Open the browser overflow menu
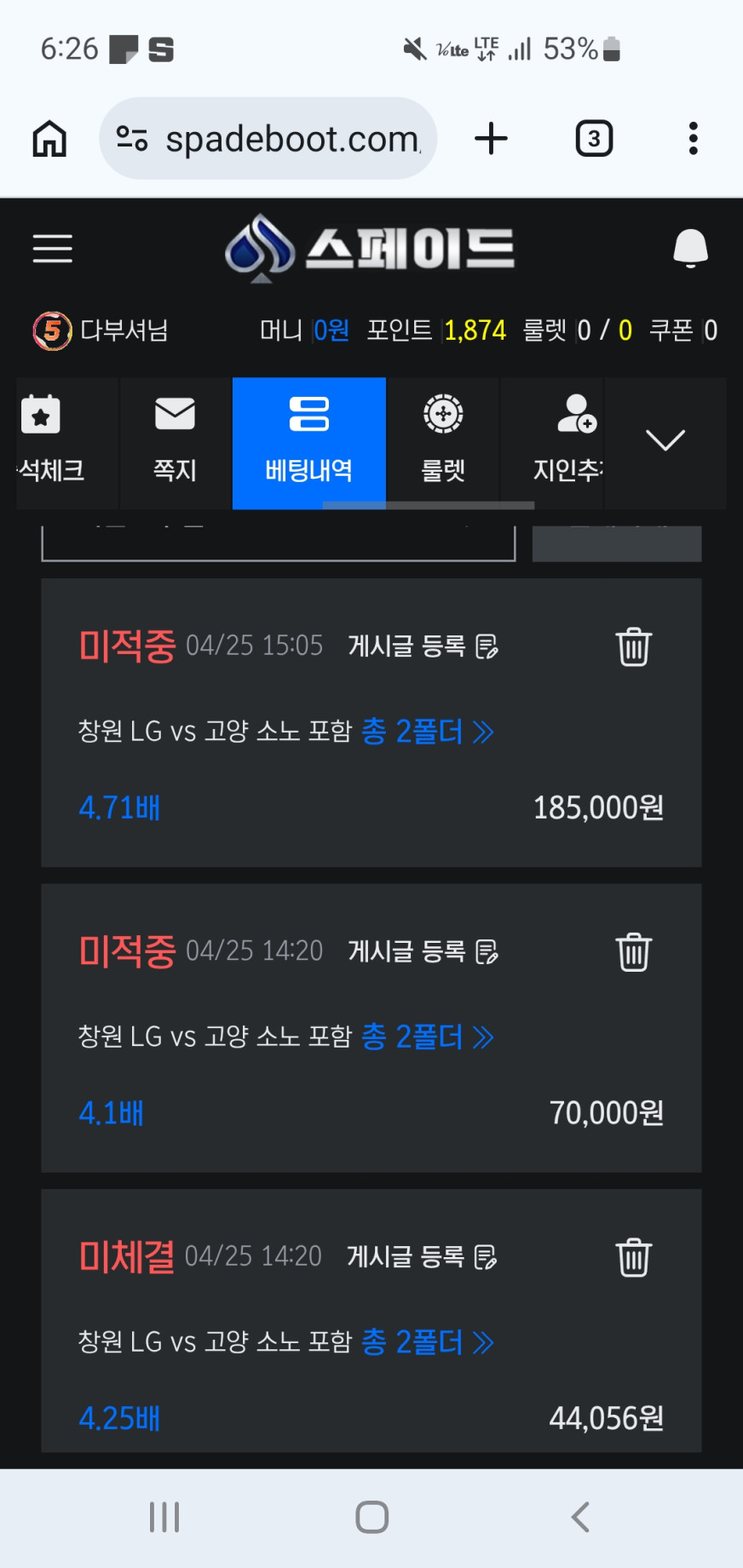This screenshot has width=743, height=1568. point(694,139)
